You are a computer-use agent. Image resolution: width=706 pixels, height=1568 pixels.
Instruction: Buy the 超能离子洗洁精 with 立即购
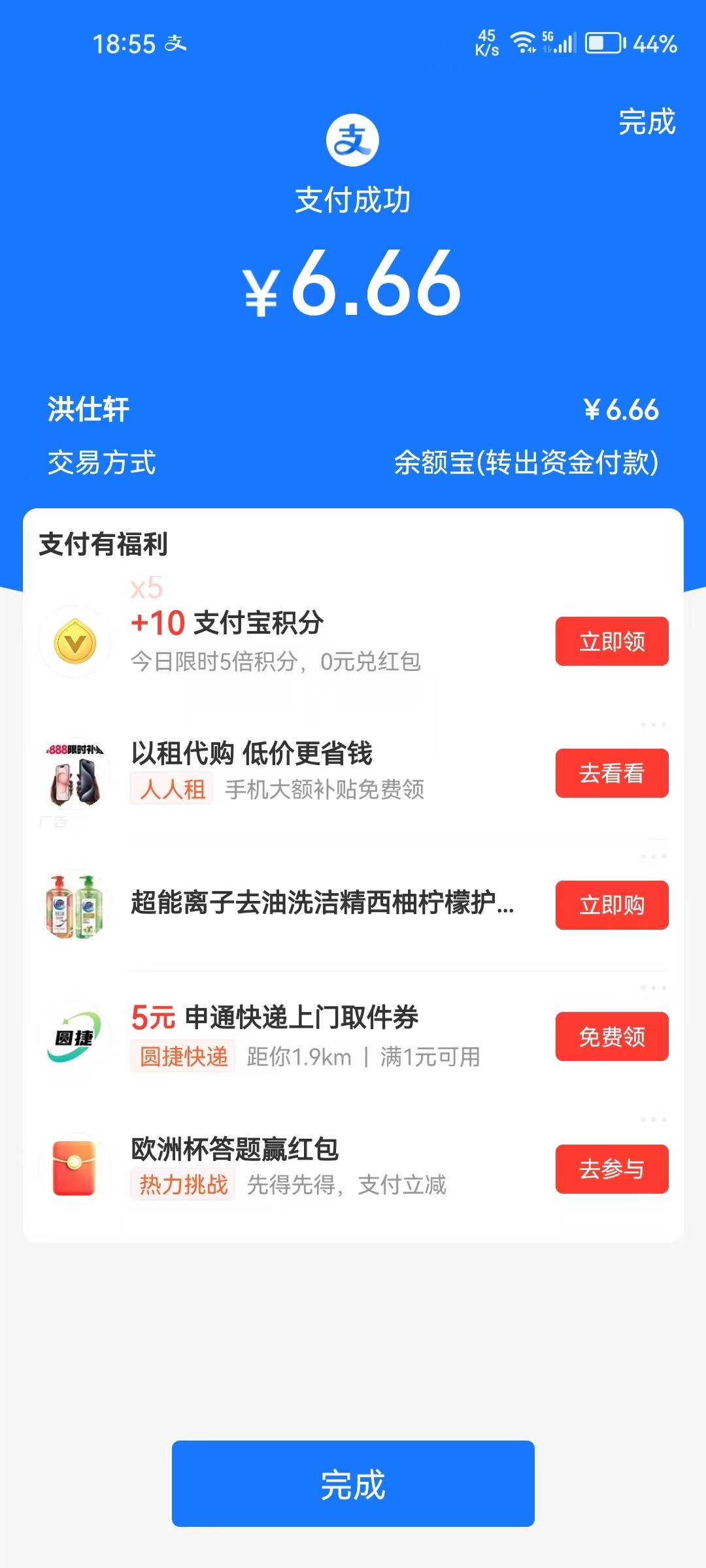pyautogui.click(x=612, y=906)
